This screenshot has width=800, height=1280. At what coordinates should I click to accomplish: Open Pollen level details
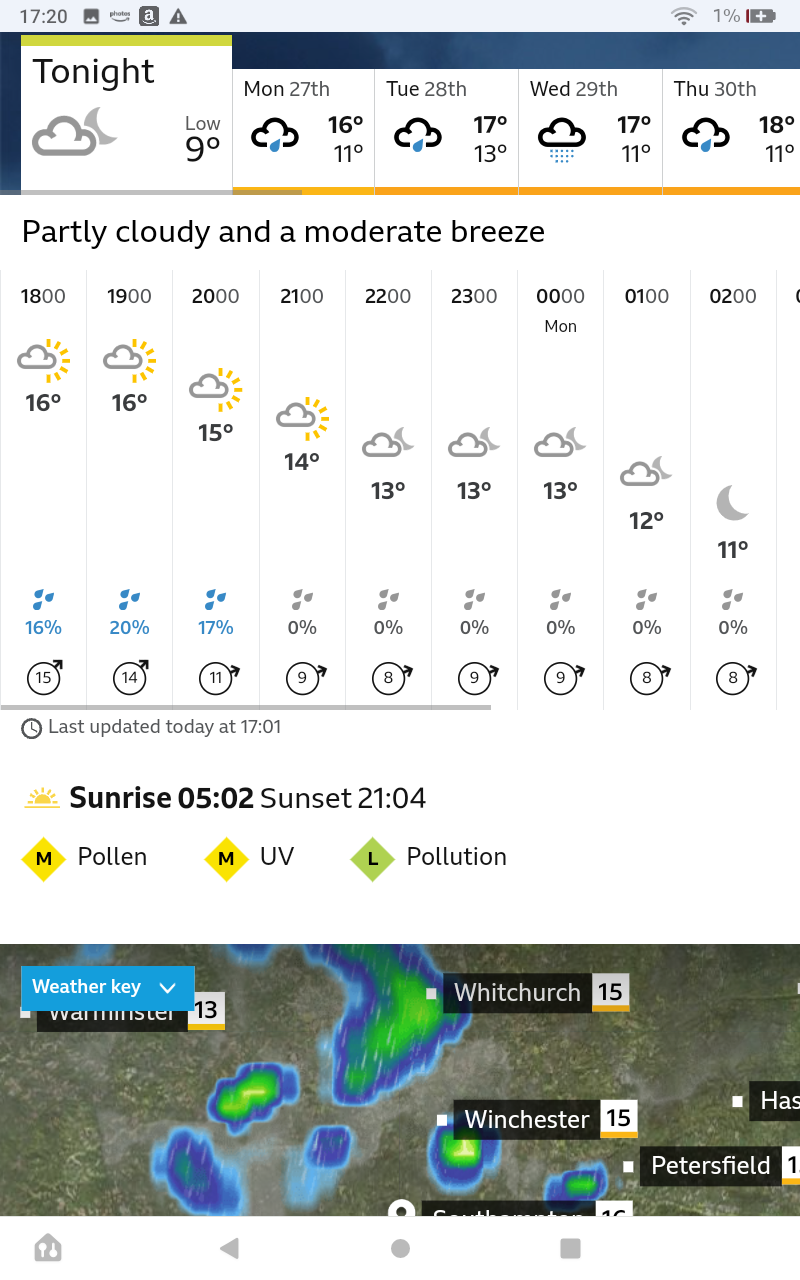coord(86,857)
